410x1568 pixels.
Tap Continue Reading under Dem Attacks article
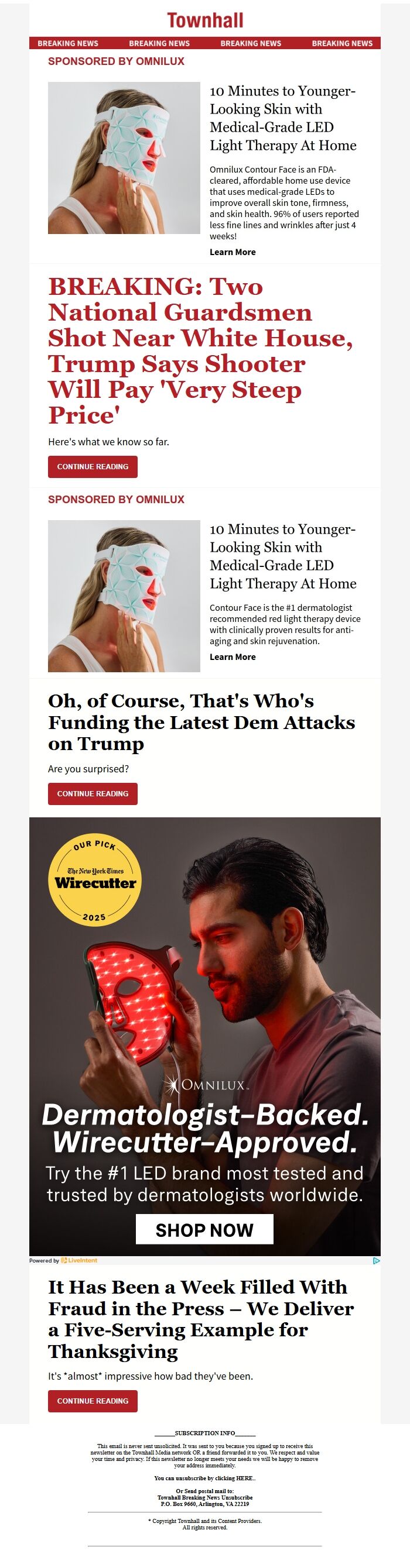[x=93, y=794]
